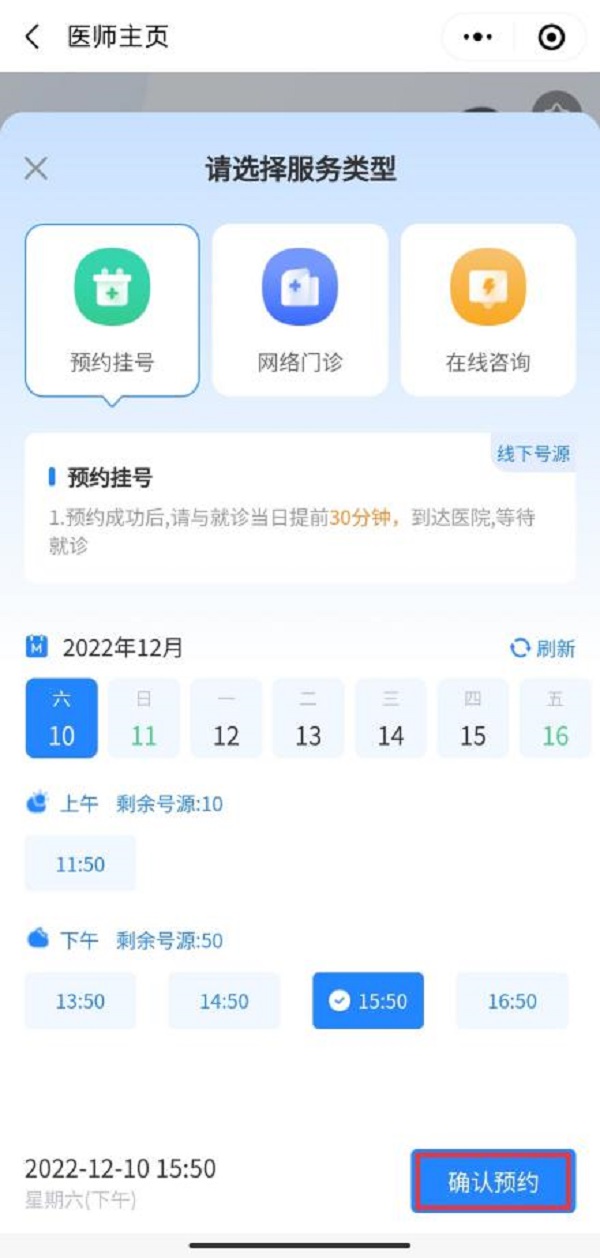This screenshot has width=600, height=1258.
Task: Choose Wednesday the 14th
Action: click(390, 718)
